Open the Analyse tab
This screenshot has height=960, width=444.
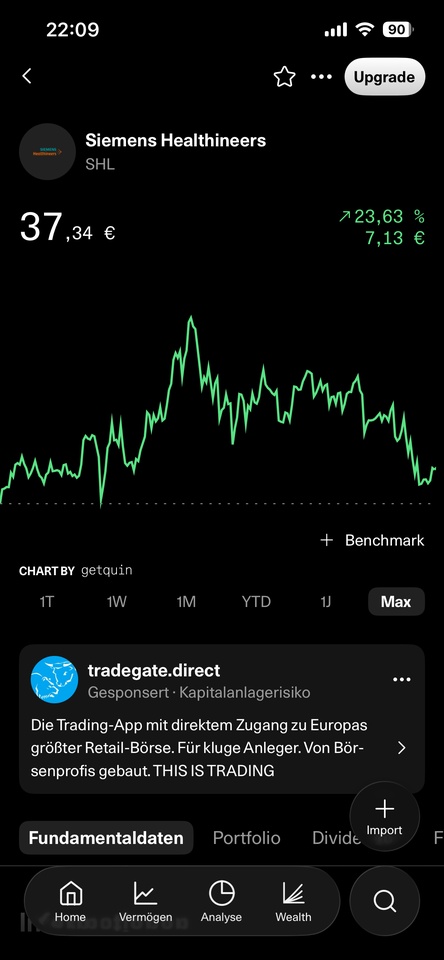pyautogui.click(x=221, y=902)
